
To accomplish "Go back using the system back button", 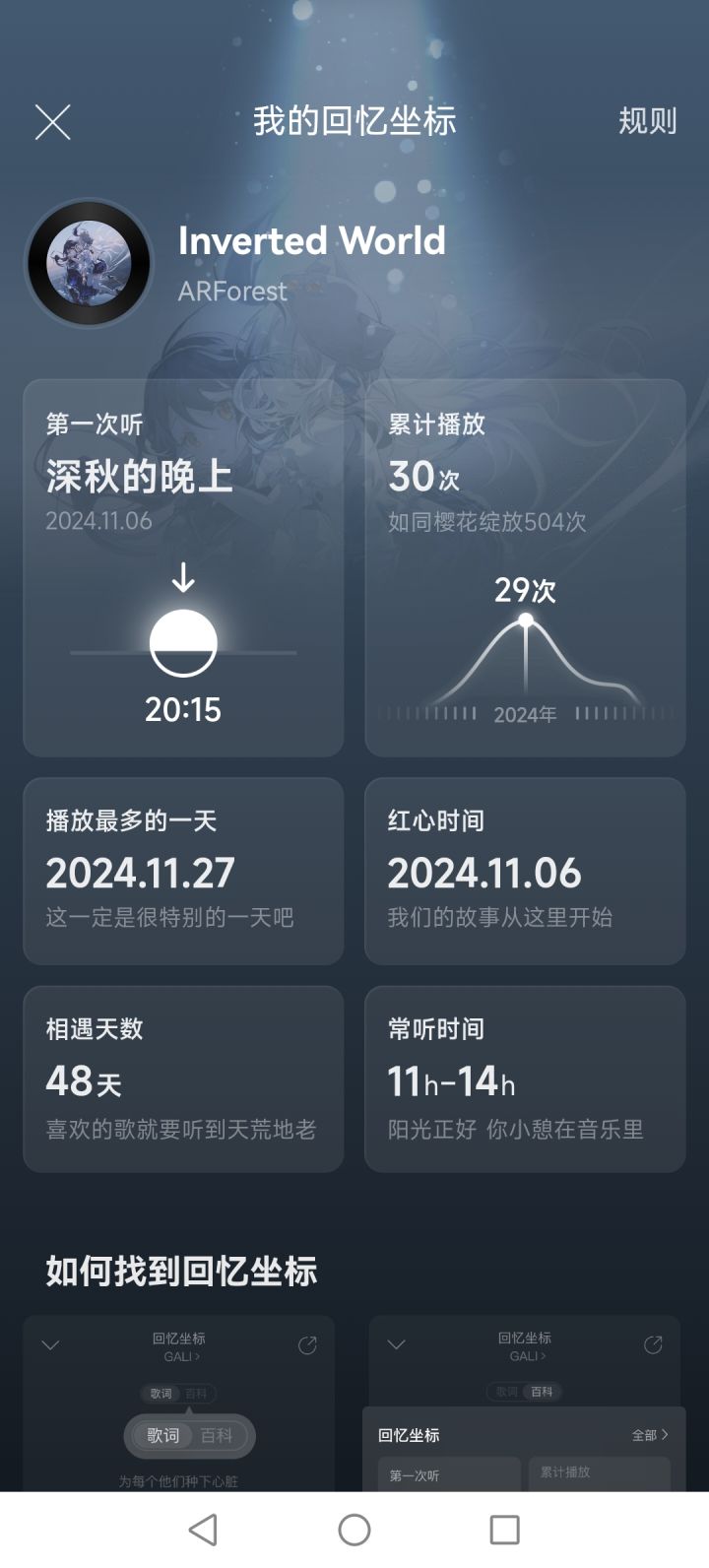I will pyautogui.click(x=203, y=1530).
